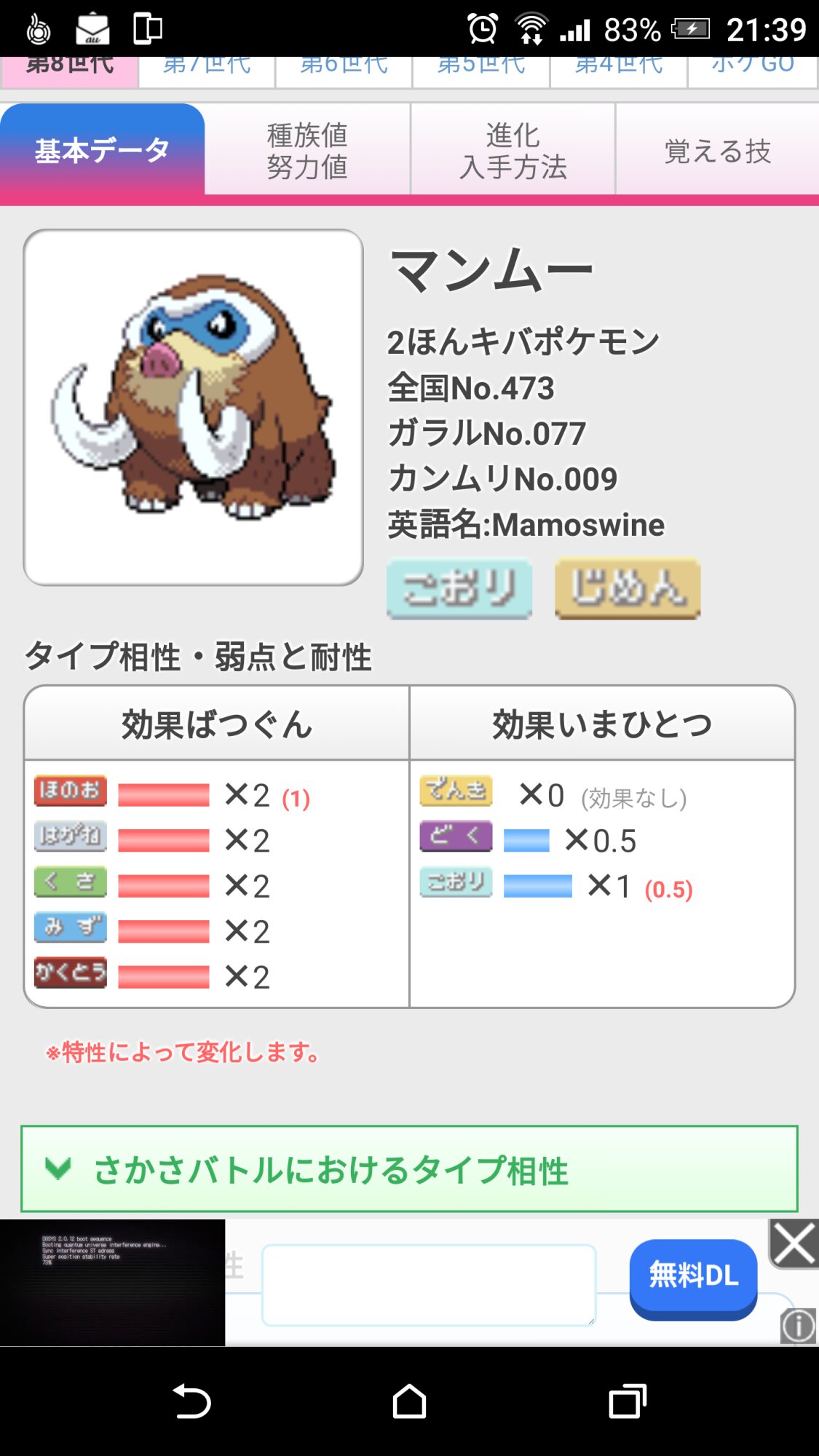Select the 第6世代 generation tab
This screenshot has height=1456, width=819.
(344, 71)
